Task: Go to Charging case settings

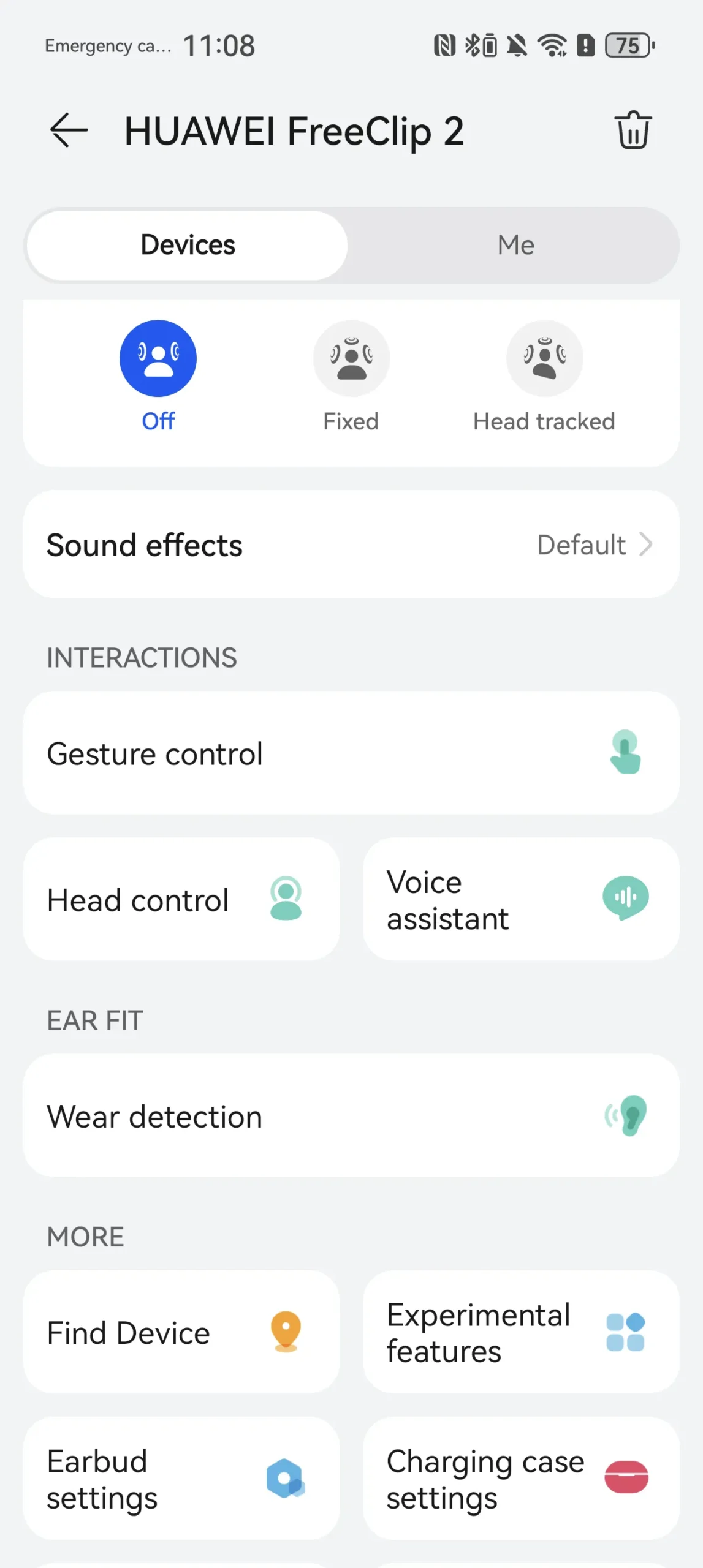Action: pos(521,1479)
